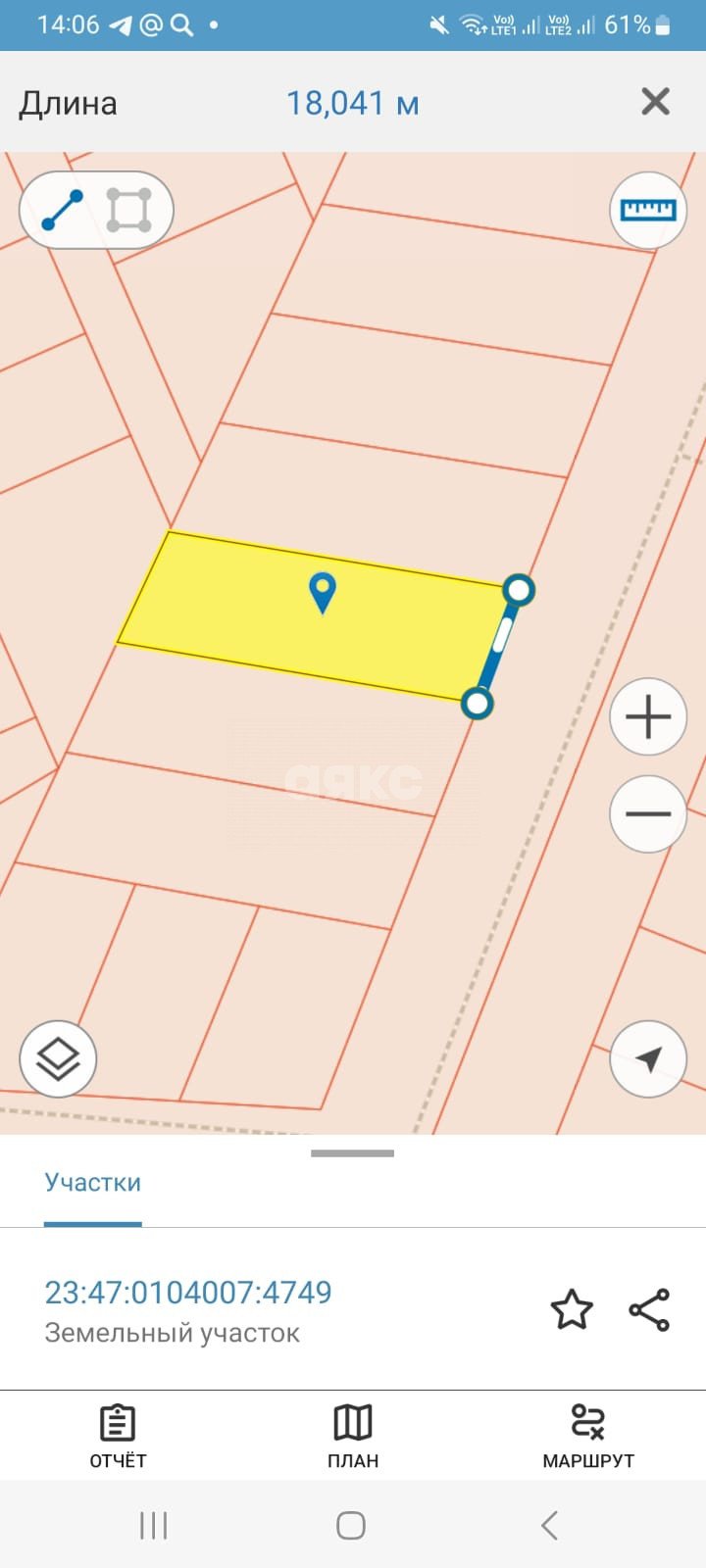Tap the location pin on yellow parcel
This screenshot has height=1568, width=706.
coord(323,593)
